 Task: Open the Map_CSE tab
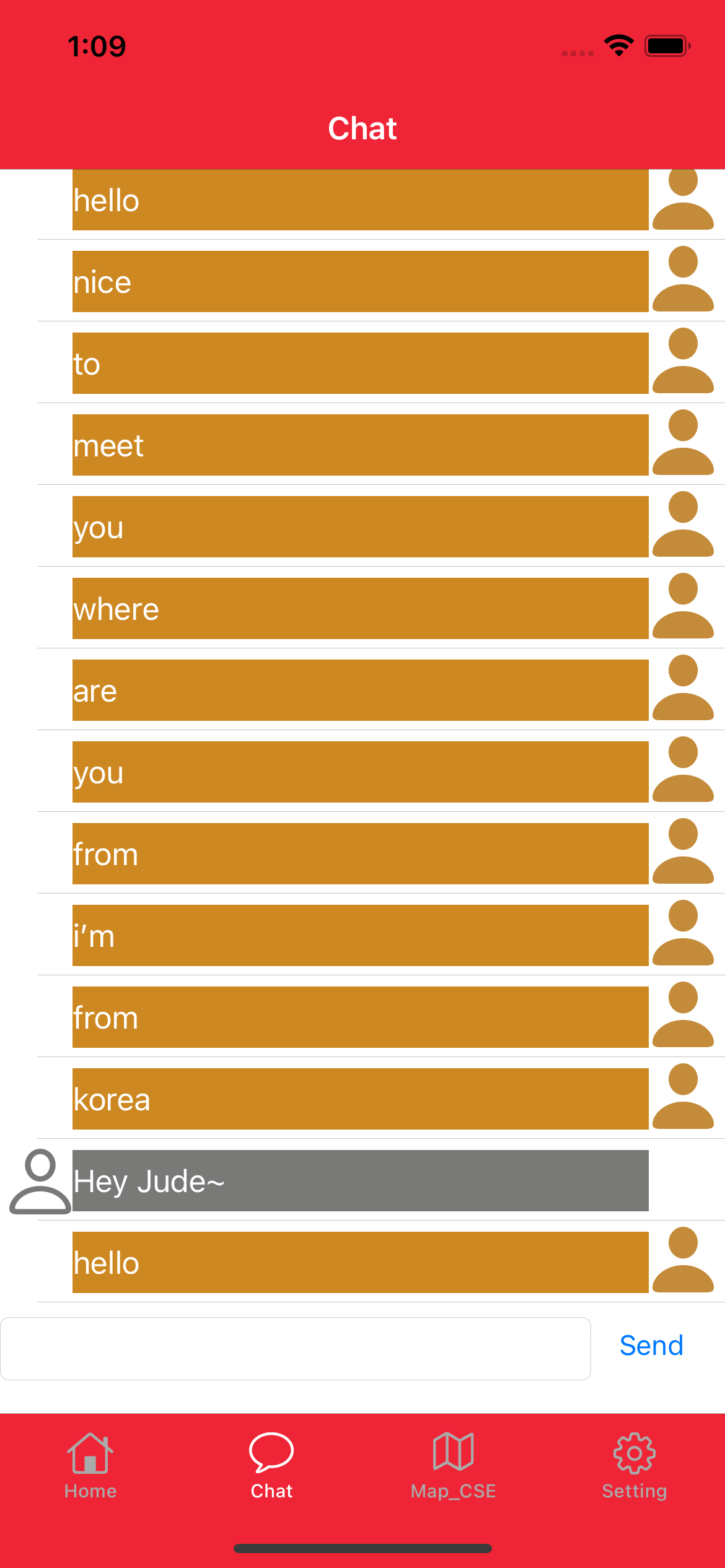453,1466
